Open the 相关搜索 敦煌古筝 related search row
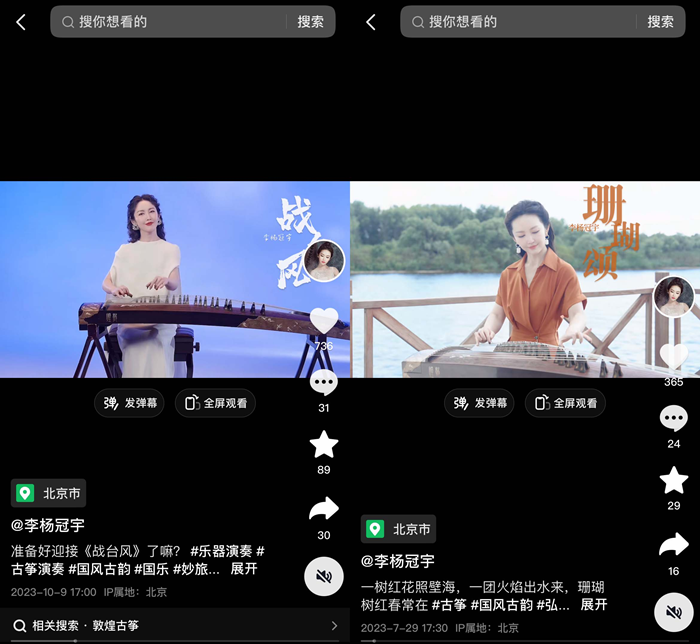700x644 pixels. [175, 626]
